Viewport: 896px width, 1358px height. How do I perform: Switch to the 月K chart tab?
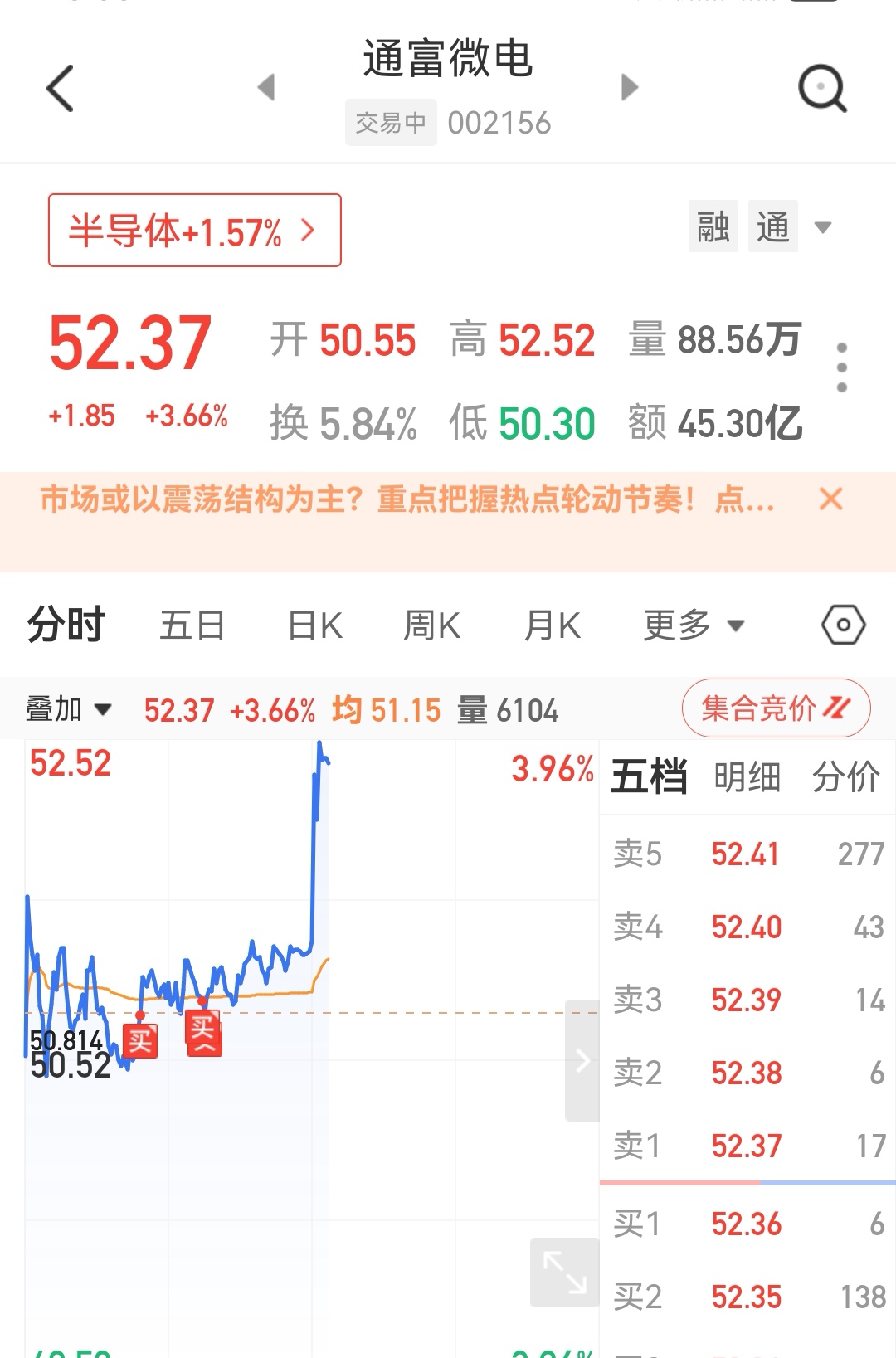[x=553, y=625]
